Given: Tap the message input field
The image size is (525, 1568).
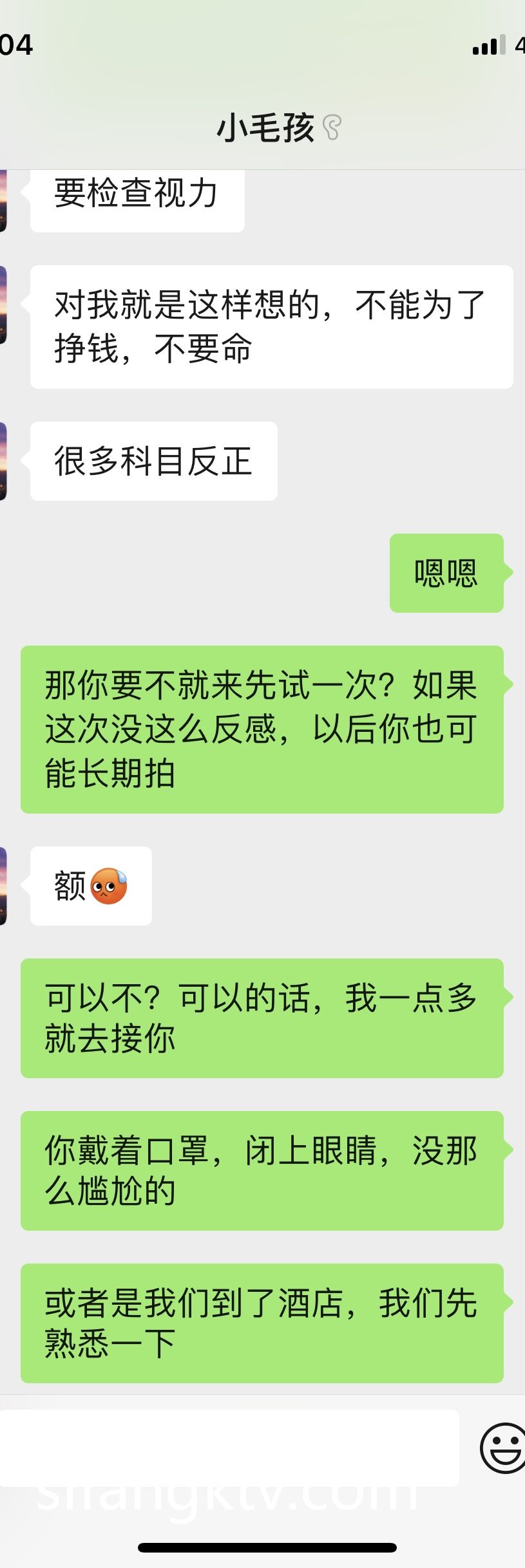Looking at the screenshot, I should [x=229, y=1448].
